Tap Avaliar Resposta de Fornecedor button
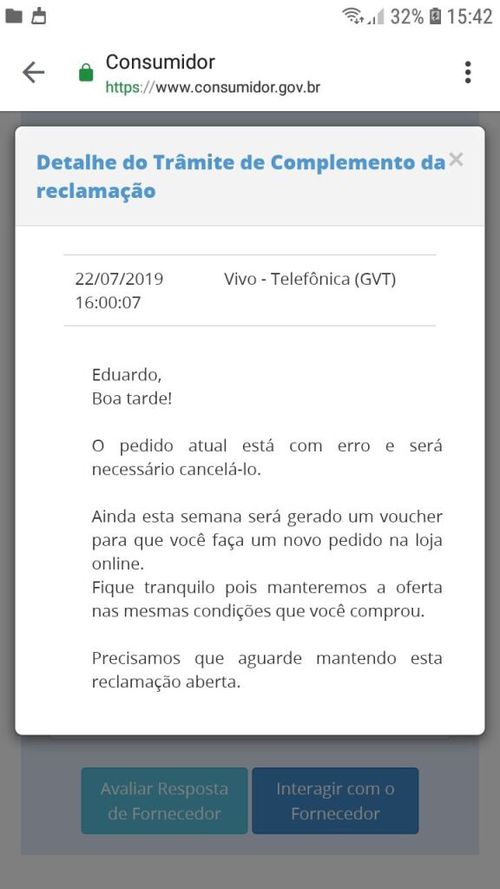The height and width of the screenshot is (889, 500). (164, 801)
